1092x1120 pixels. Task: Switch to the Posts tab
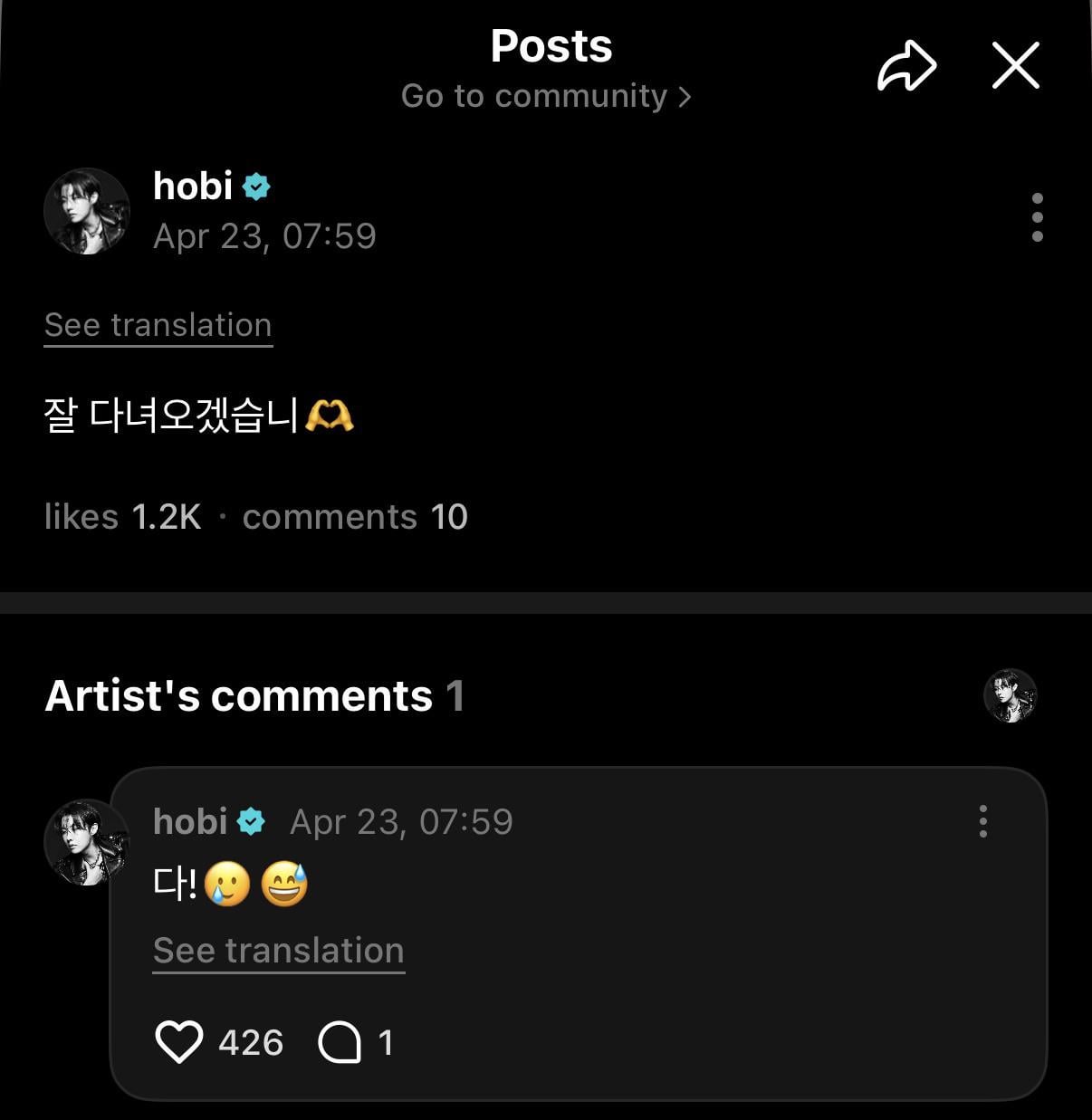point(550,44)
